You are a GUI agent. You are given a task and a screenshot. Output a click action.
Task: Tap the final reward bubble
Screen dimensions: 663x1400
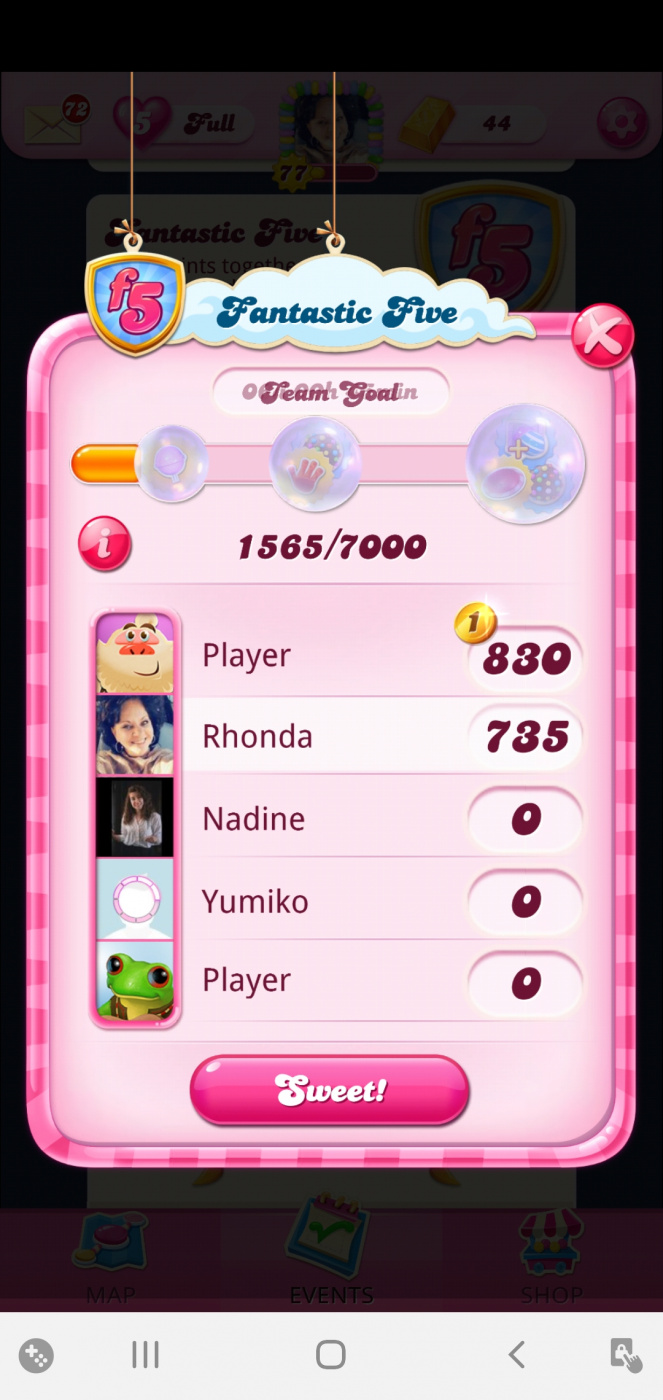(525, 464)
